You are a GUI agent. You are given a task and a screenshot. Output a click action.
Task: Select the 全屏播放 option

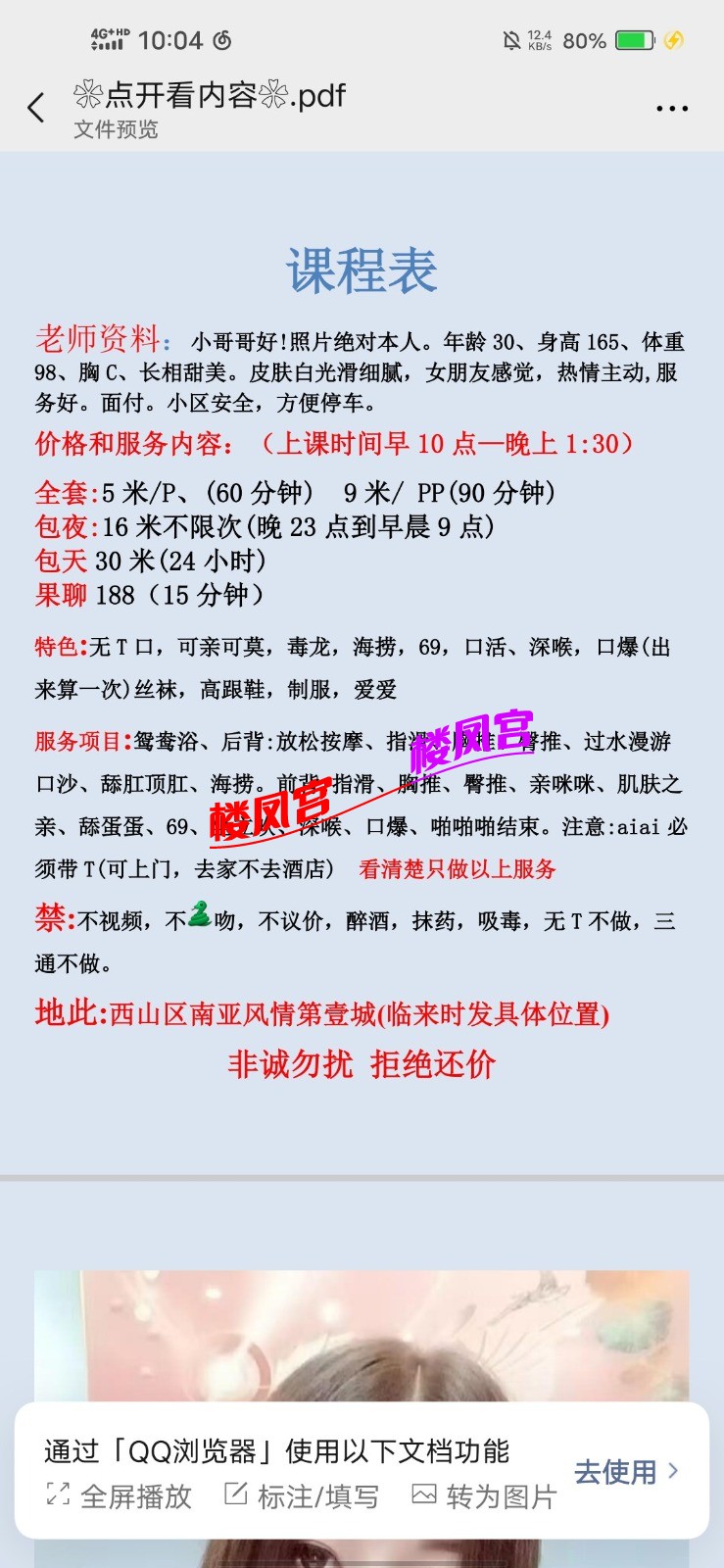tap(119, 1496)
